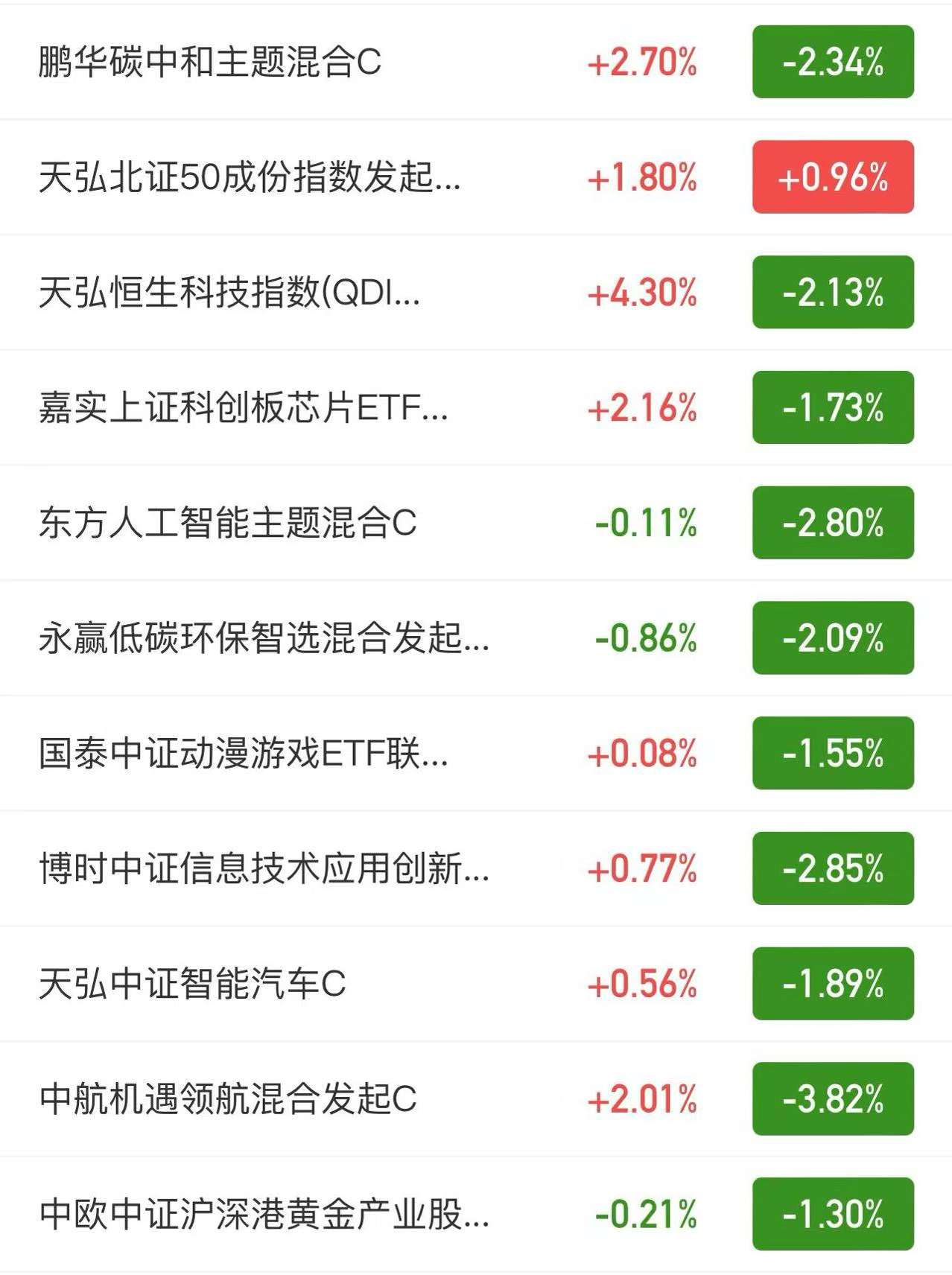Screen dimensions: 952x1275
Task: Click the green -2.13% badge of 天弘恒生科技指数
Action: 832,293
